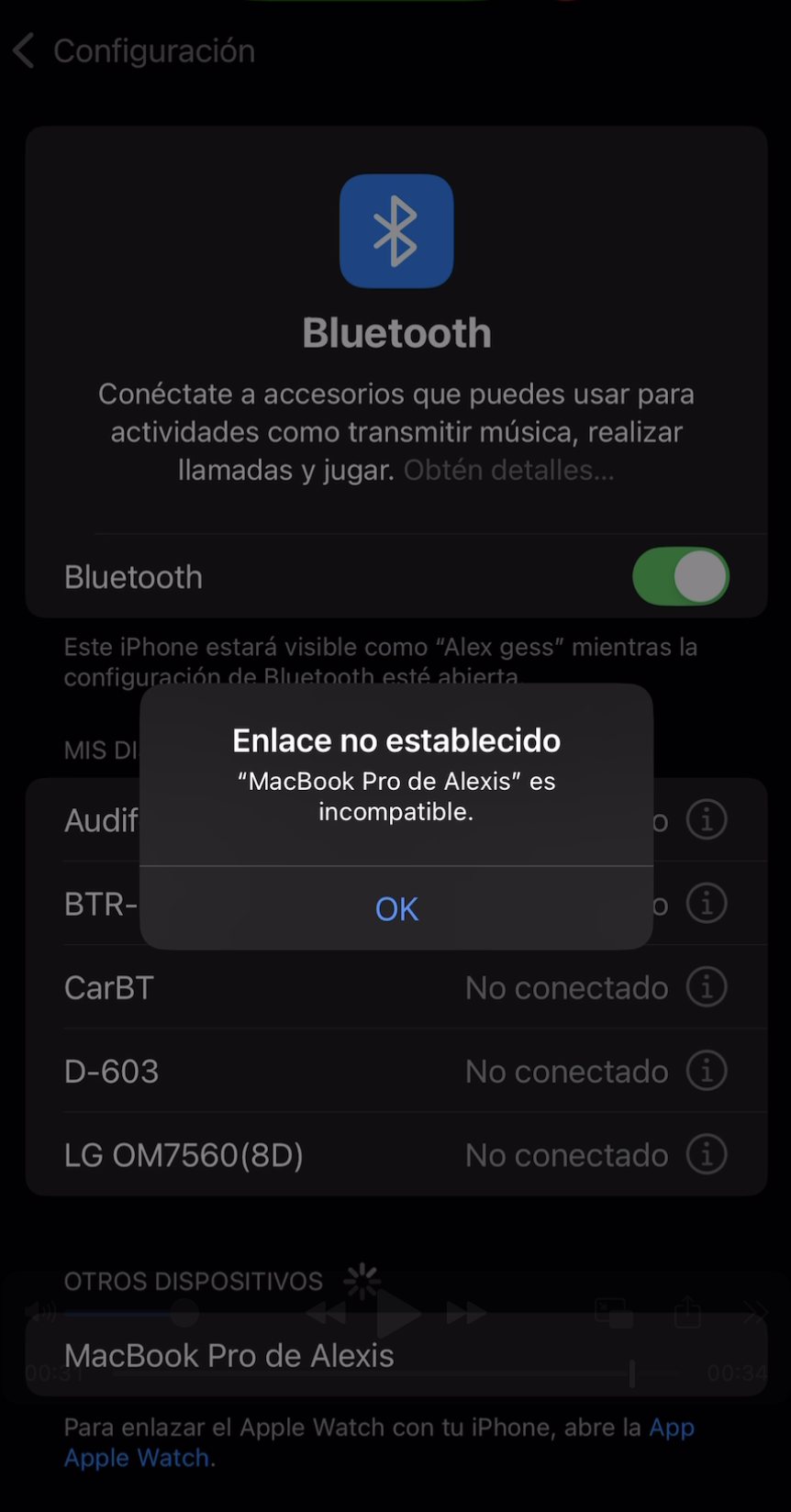Dismiss the alert with OK
791x1512 pixels.
(x=396, y=908)
